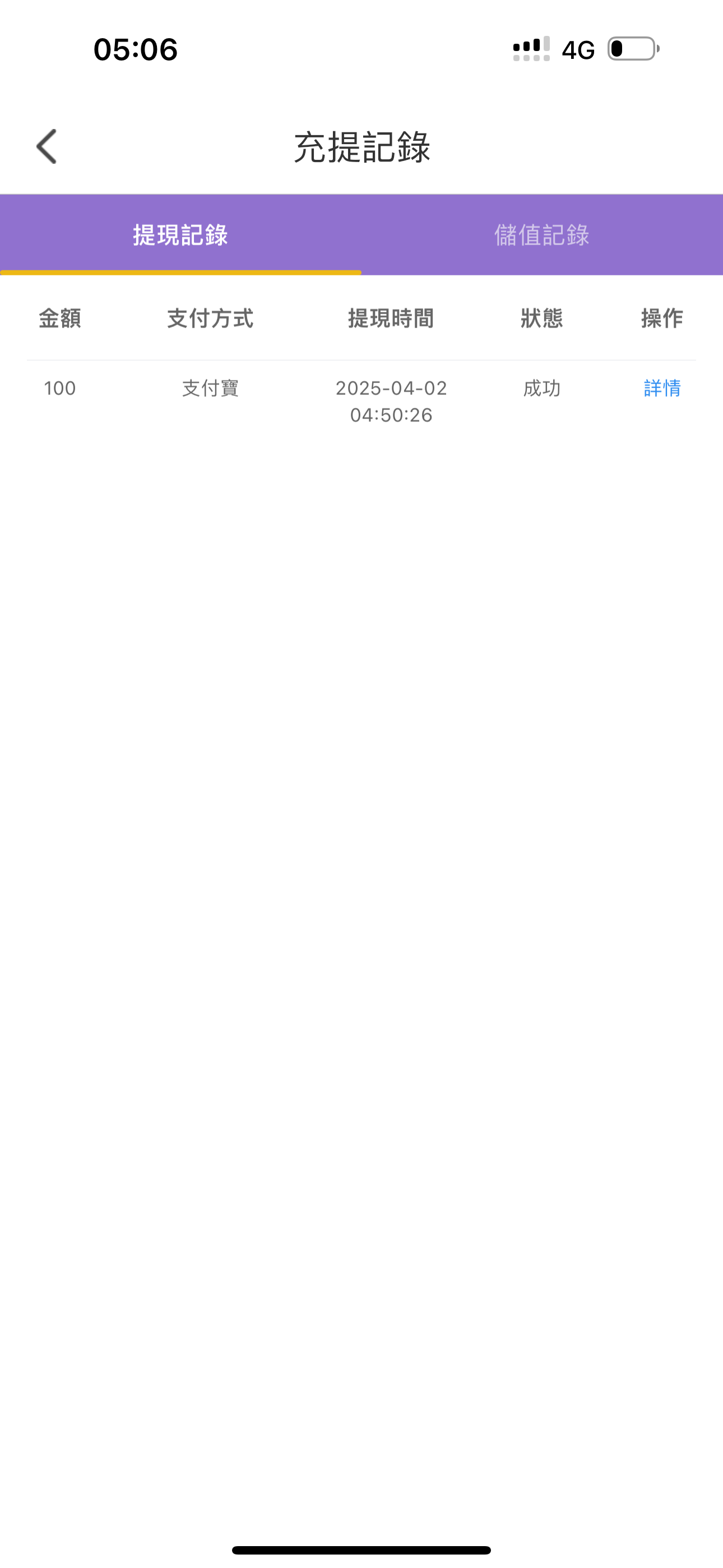Select the 提現記錄 tab
Viewport: 723px width, 1568px height.
[180, 235]
